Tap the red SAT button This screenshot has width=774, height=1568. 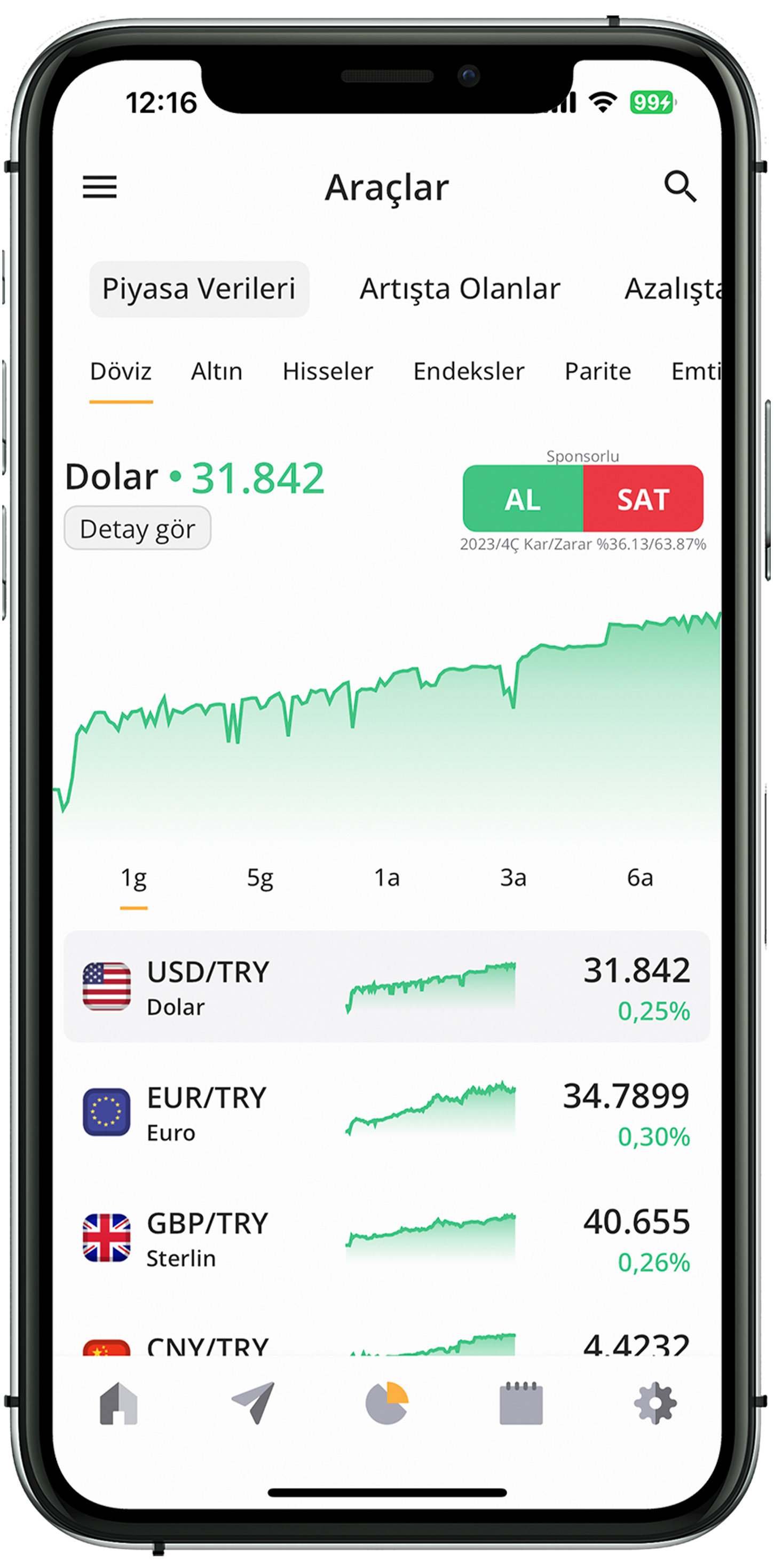pyautogui.click(x=643, y=499)
